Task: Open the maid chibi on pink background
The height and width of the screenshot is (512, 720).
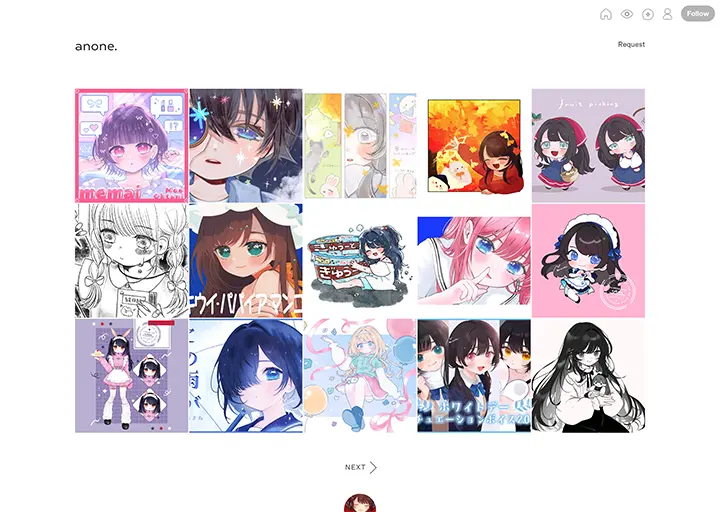Action: [588, 261]
